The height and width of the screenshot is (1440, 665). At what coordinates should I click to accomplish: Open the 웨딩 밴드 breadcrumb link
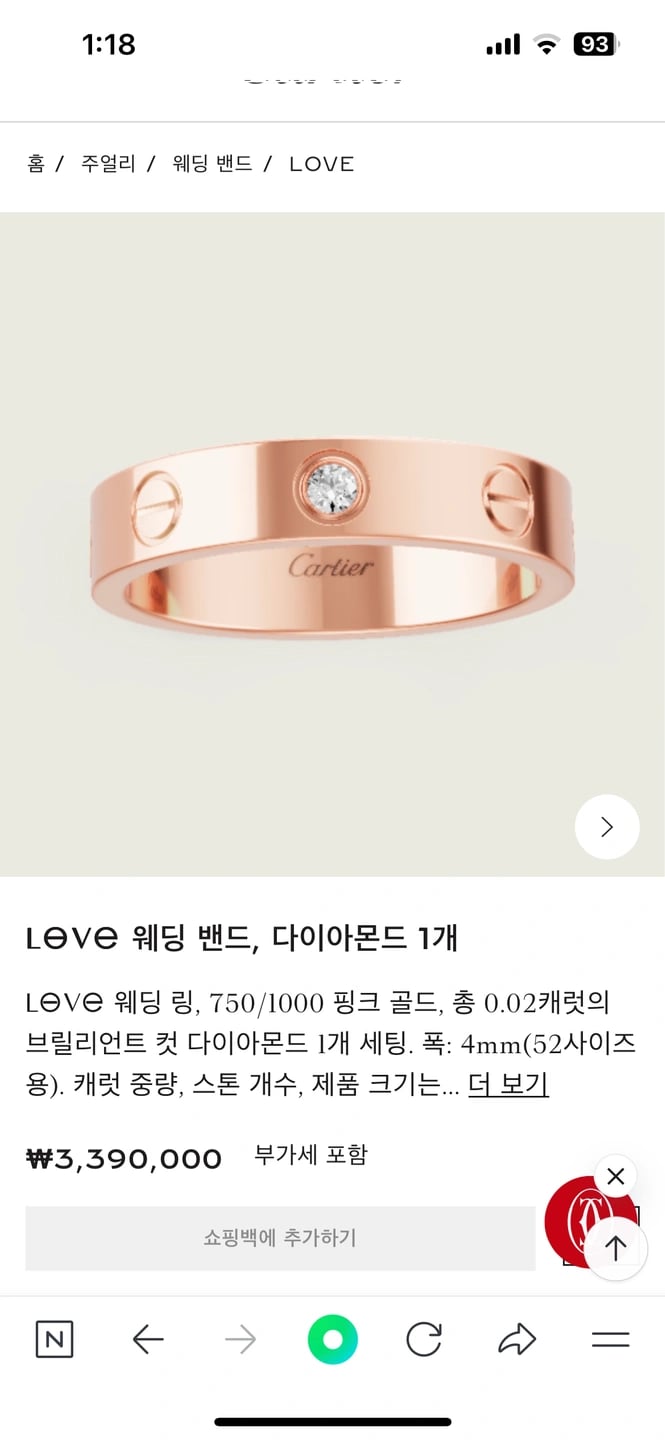tap(212, 164)
